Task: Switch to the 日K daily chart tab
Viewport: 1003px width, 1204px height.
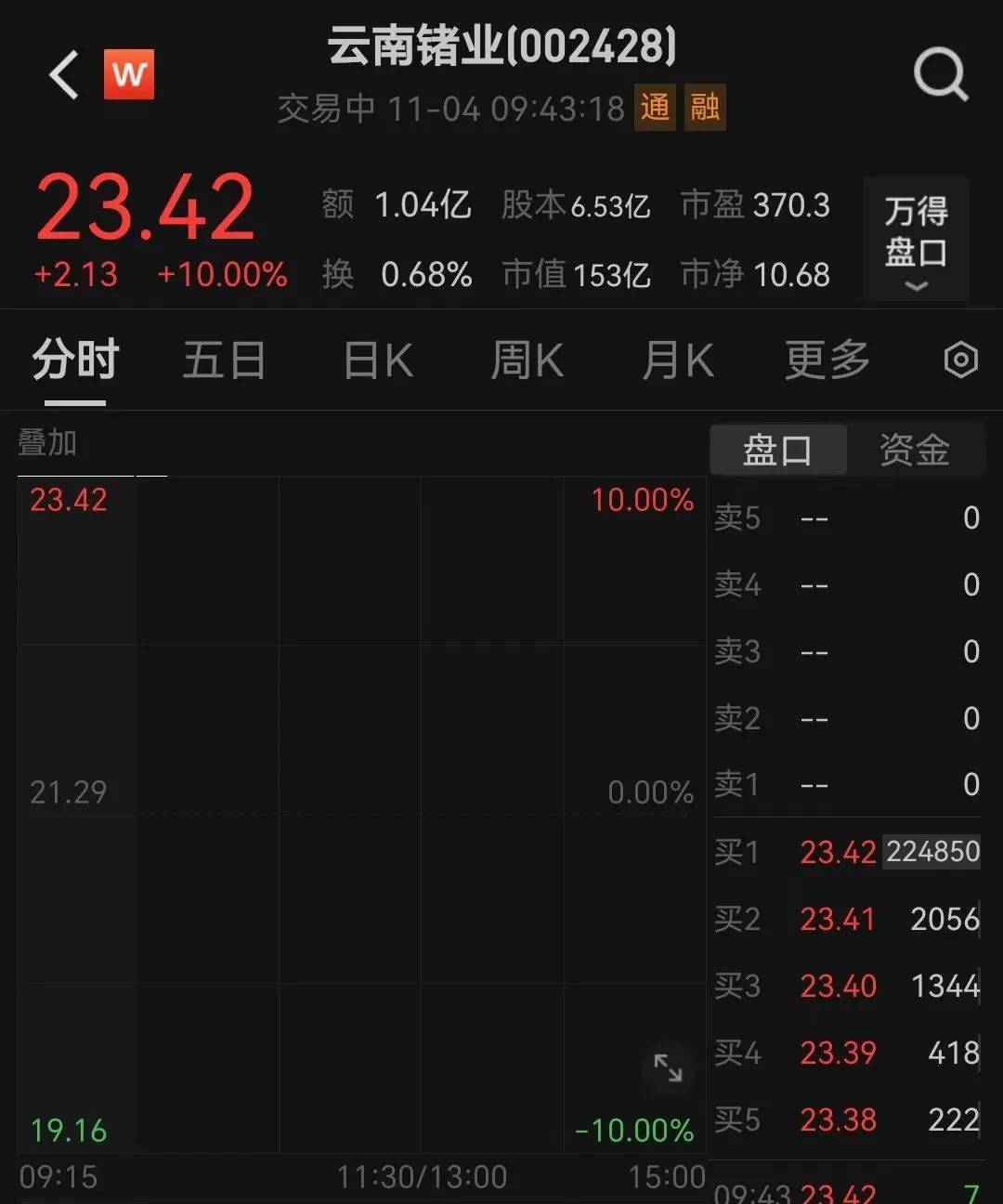Action: point(374,360)
